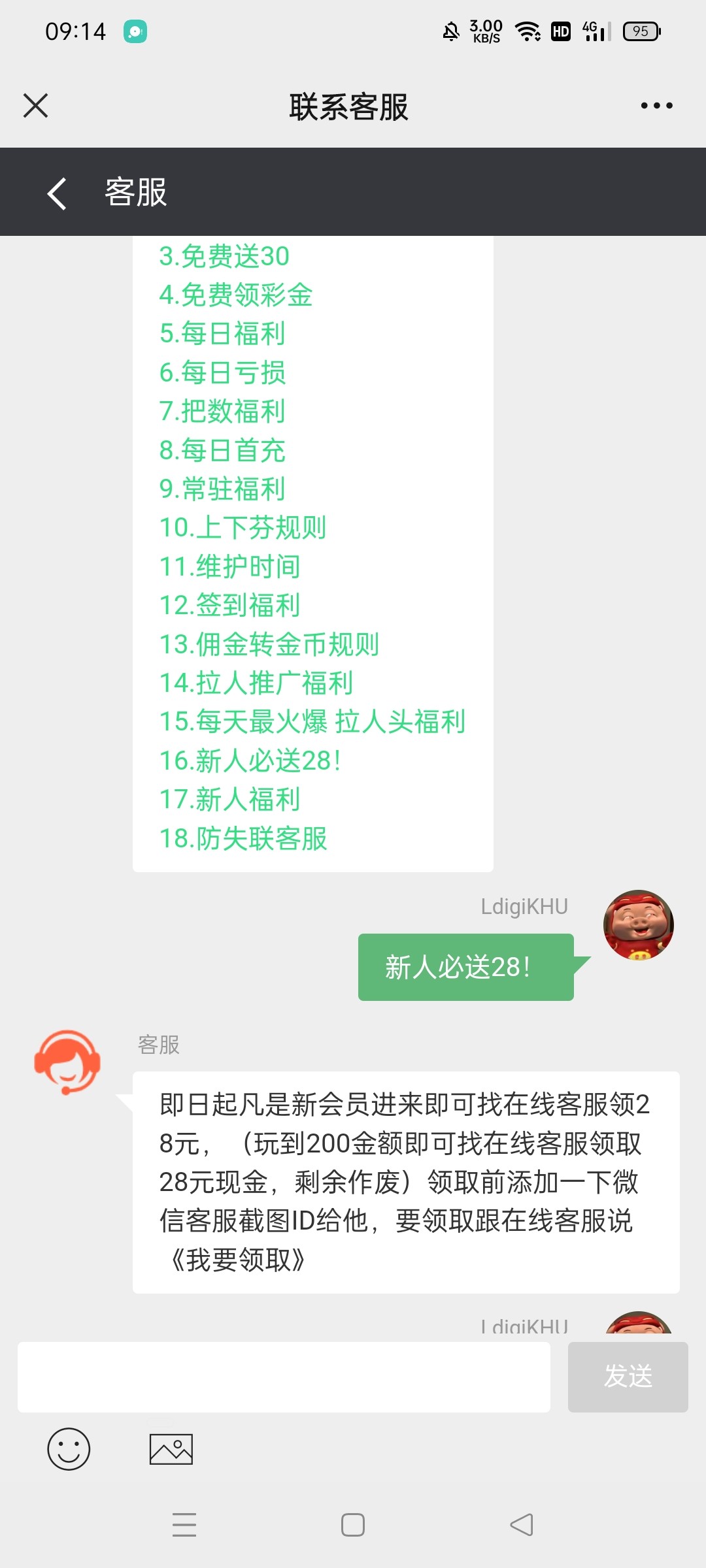Go back from 客服 chat

click(x=58, y=193)
